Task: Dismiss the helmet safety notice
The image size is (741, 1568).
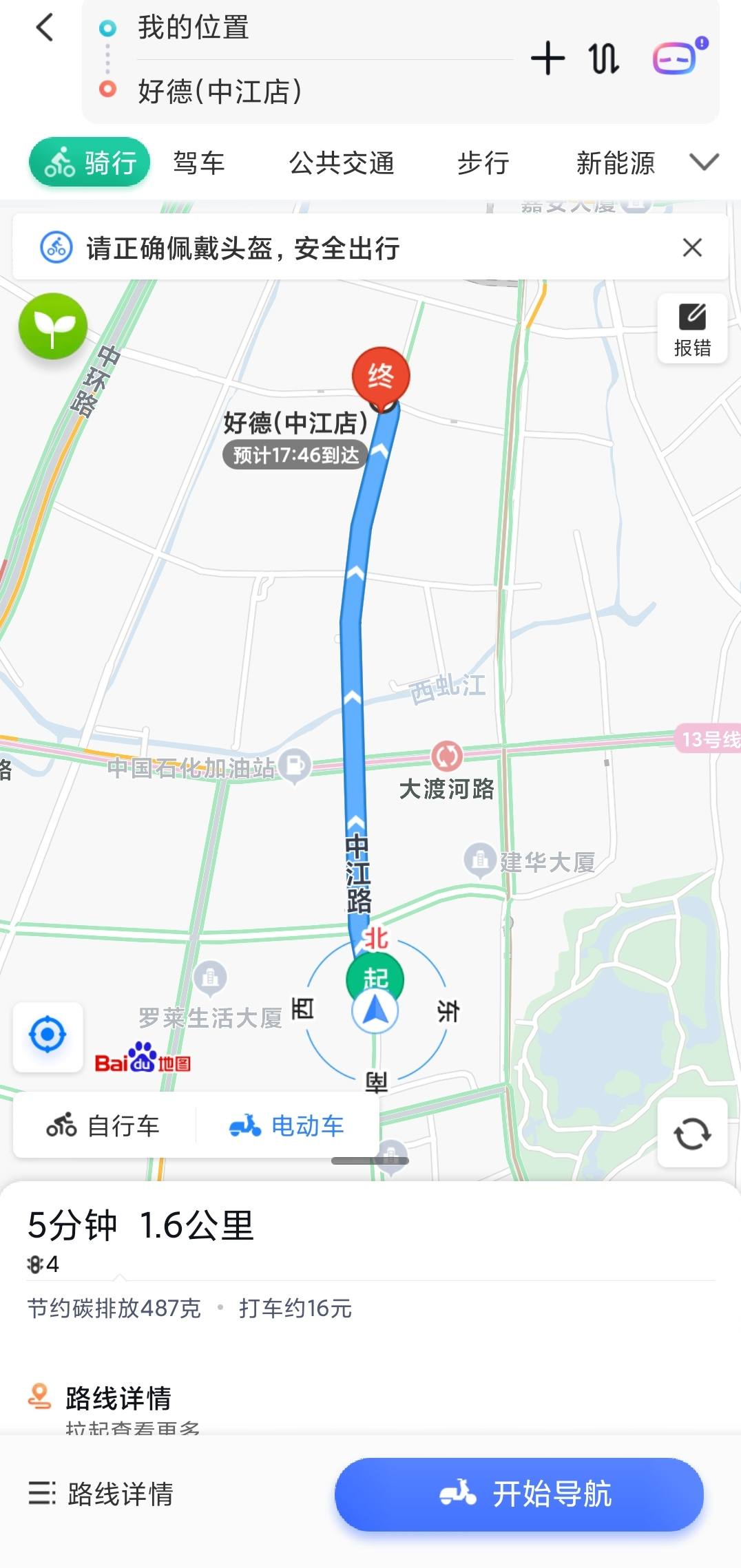Action: [x=691, y=249]
